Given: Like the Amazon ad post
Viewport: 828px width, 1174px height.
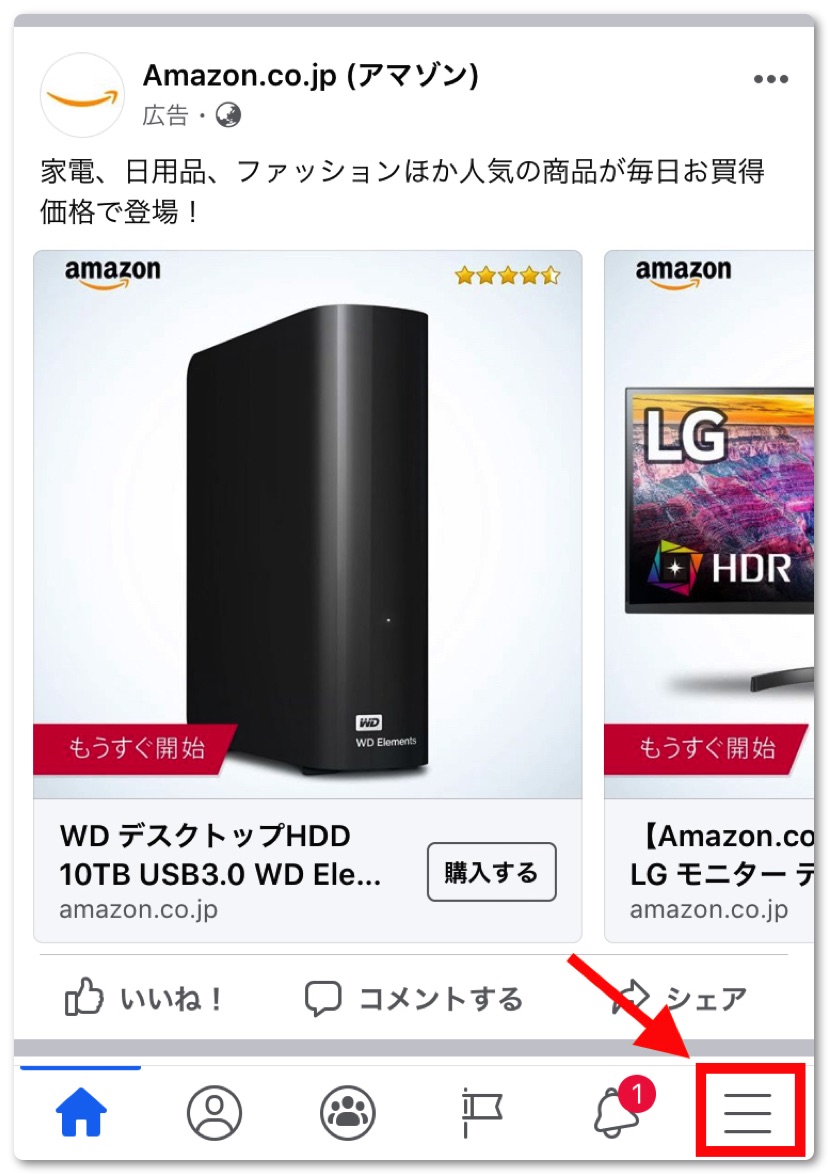Looking at the screenshot, I should (145, 998).
